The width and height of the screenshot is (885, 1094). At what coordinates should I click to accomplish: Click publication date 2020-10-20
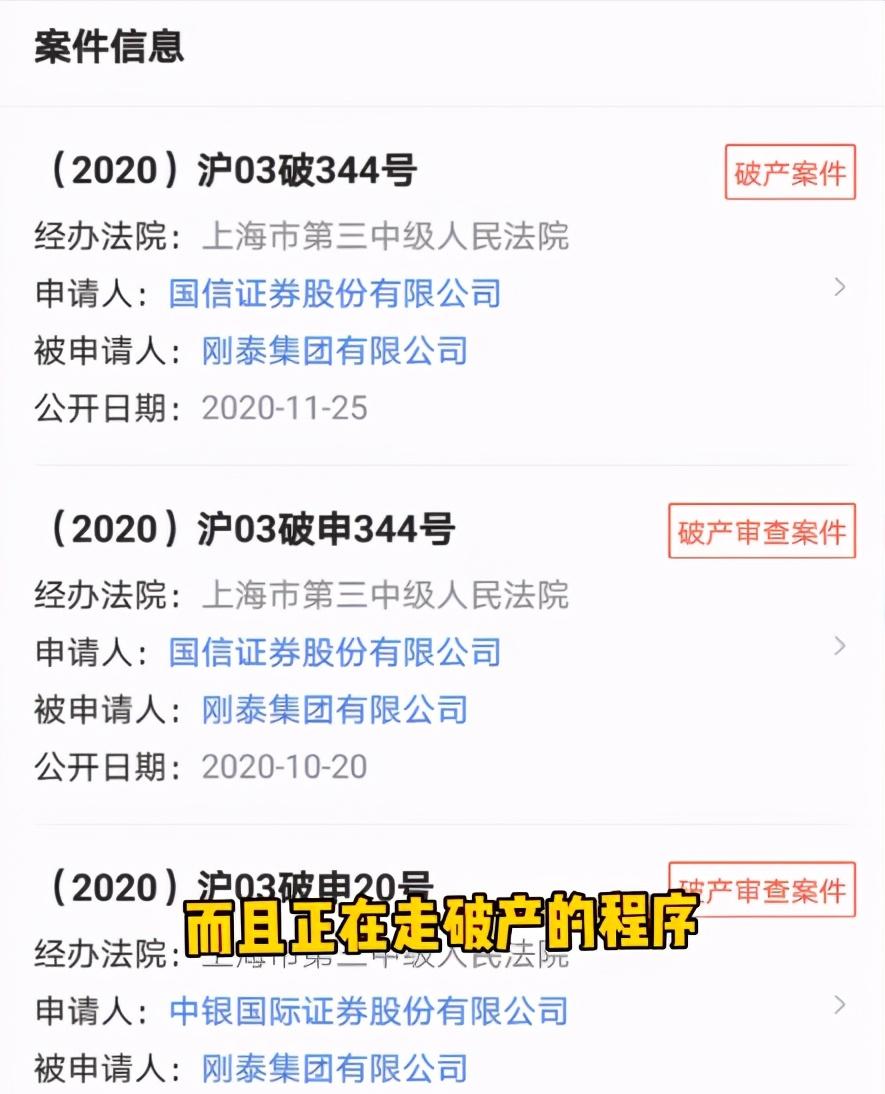pyautogui.click(x=282, y=767)
